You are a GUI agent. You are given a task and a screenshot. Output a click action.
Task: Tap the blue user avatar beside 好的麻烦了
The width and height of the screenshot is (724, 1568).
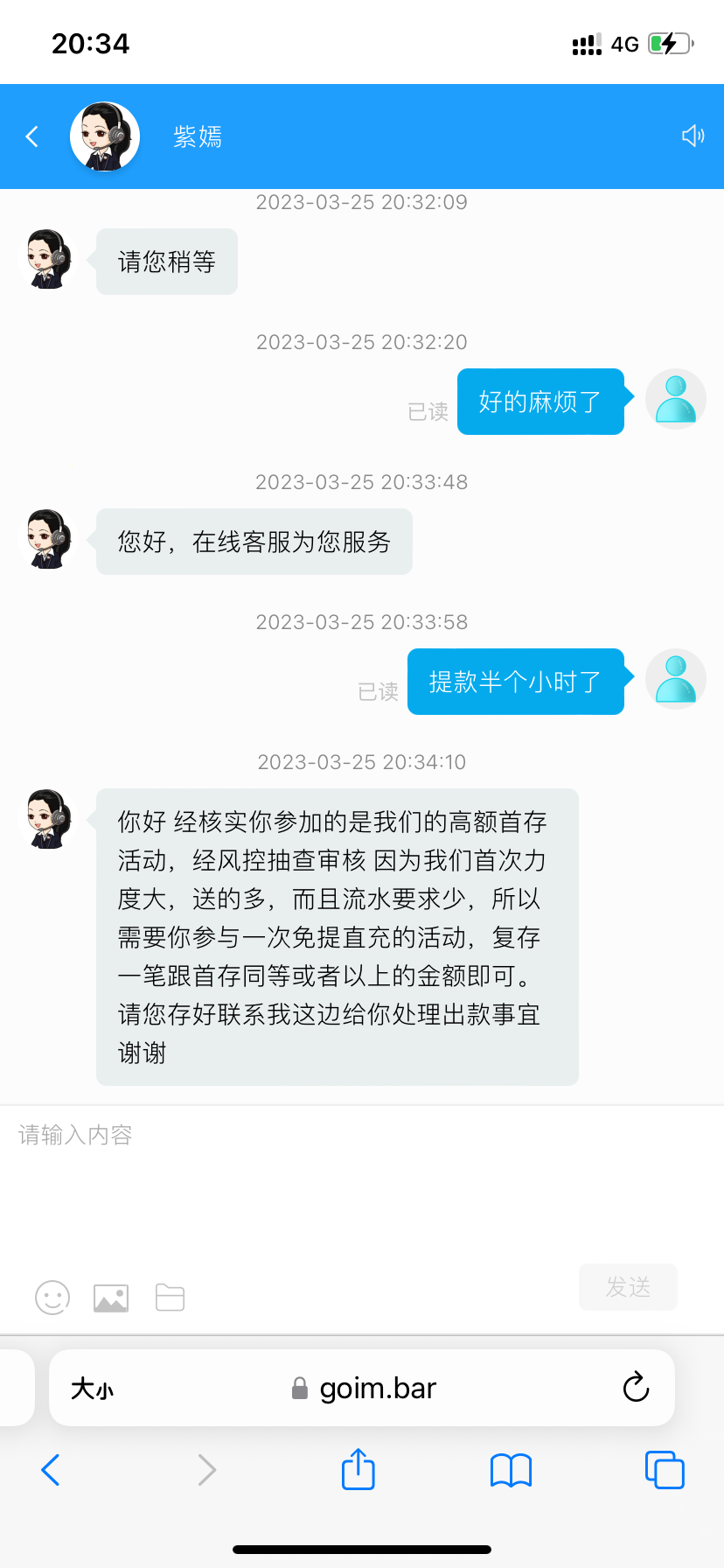click(675, 398)
